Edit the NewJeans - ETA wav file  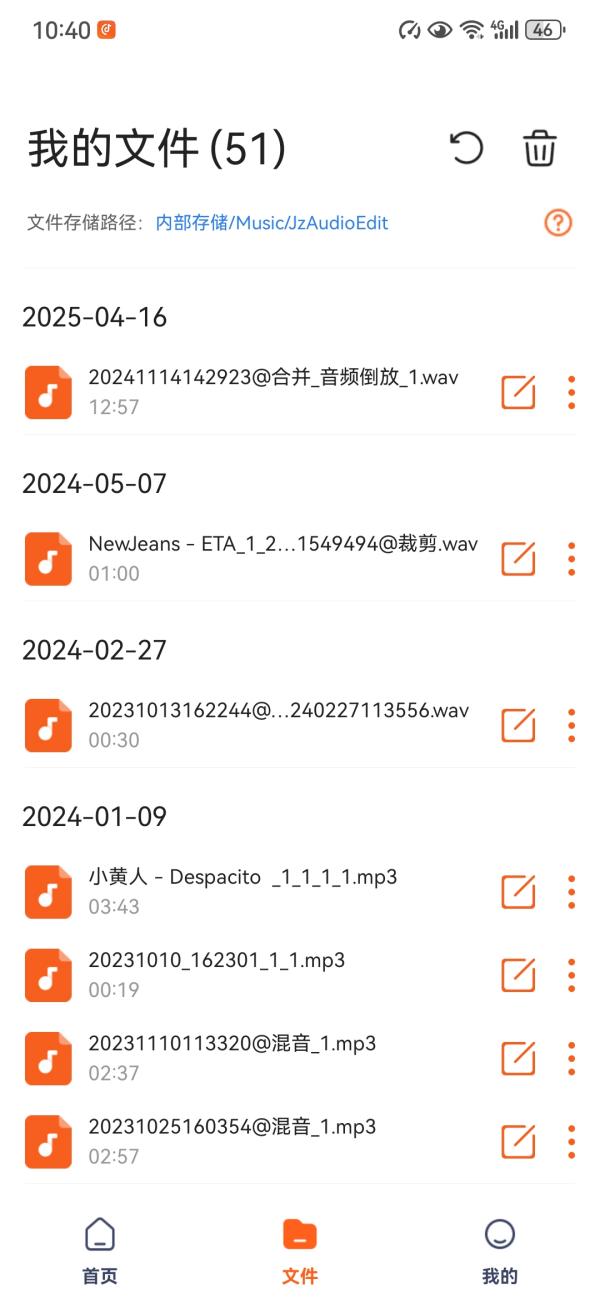coord(518,559)
